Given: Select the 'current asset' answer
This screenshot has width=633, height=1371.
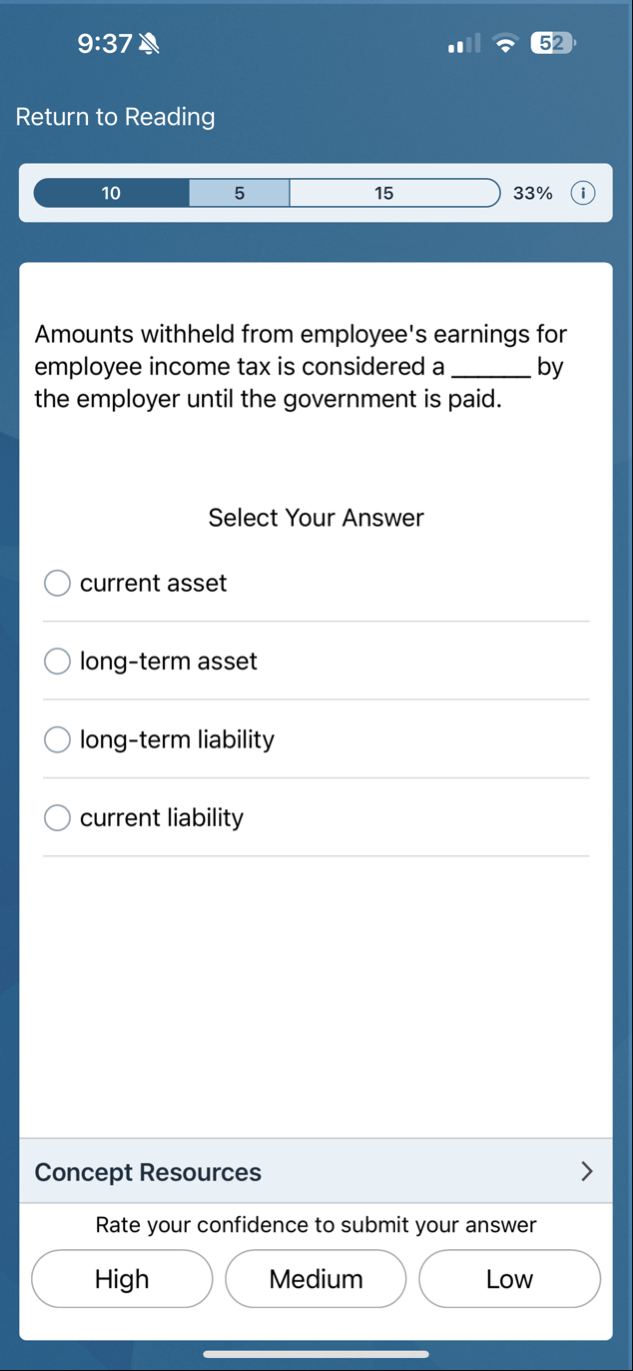Looking at the screenshot, I should 58,583.
